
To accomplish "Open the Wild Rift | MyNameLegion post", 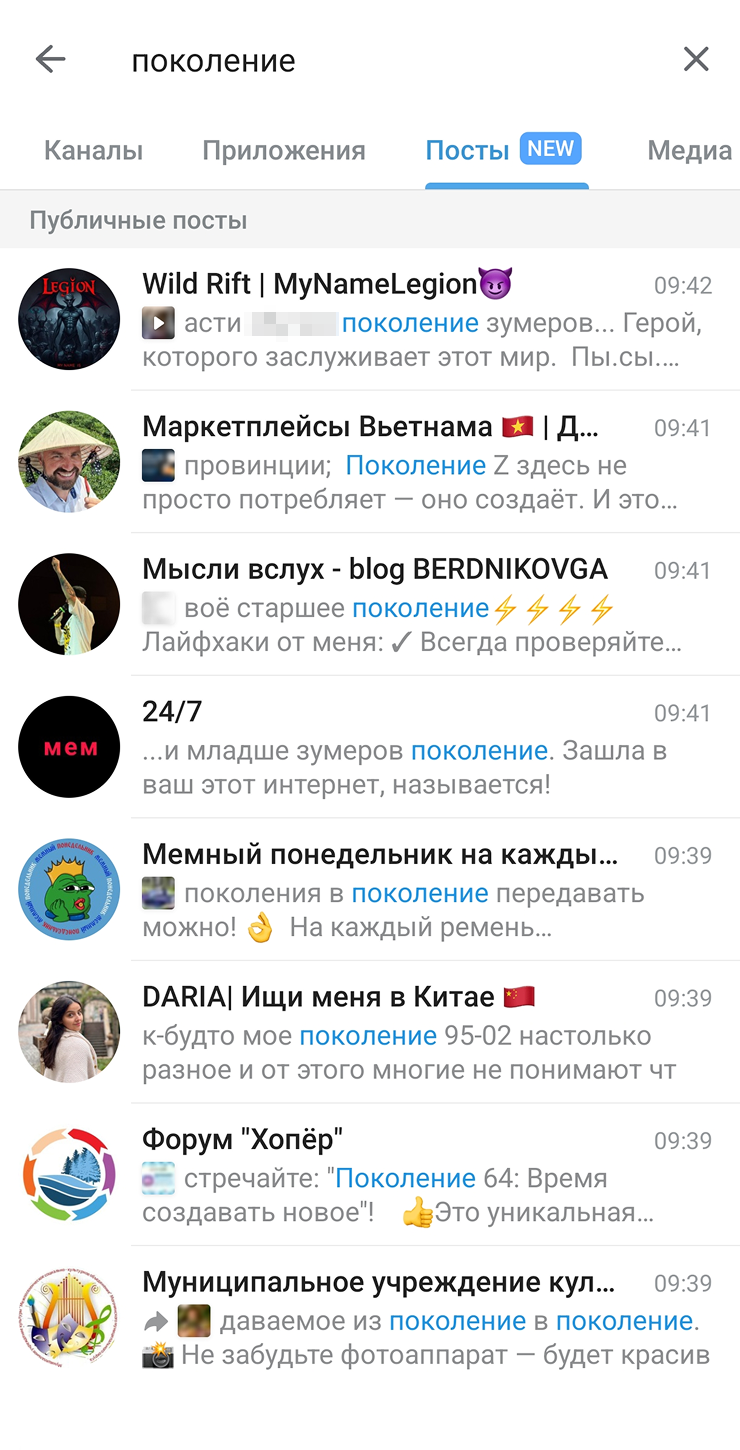I will tap(420, 320).
